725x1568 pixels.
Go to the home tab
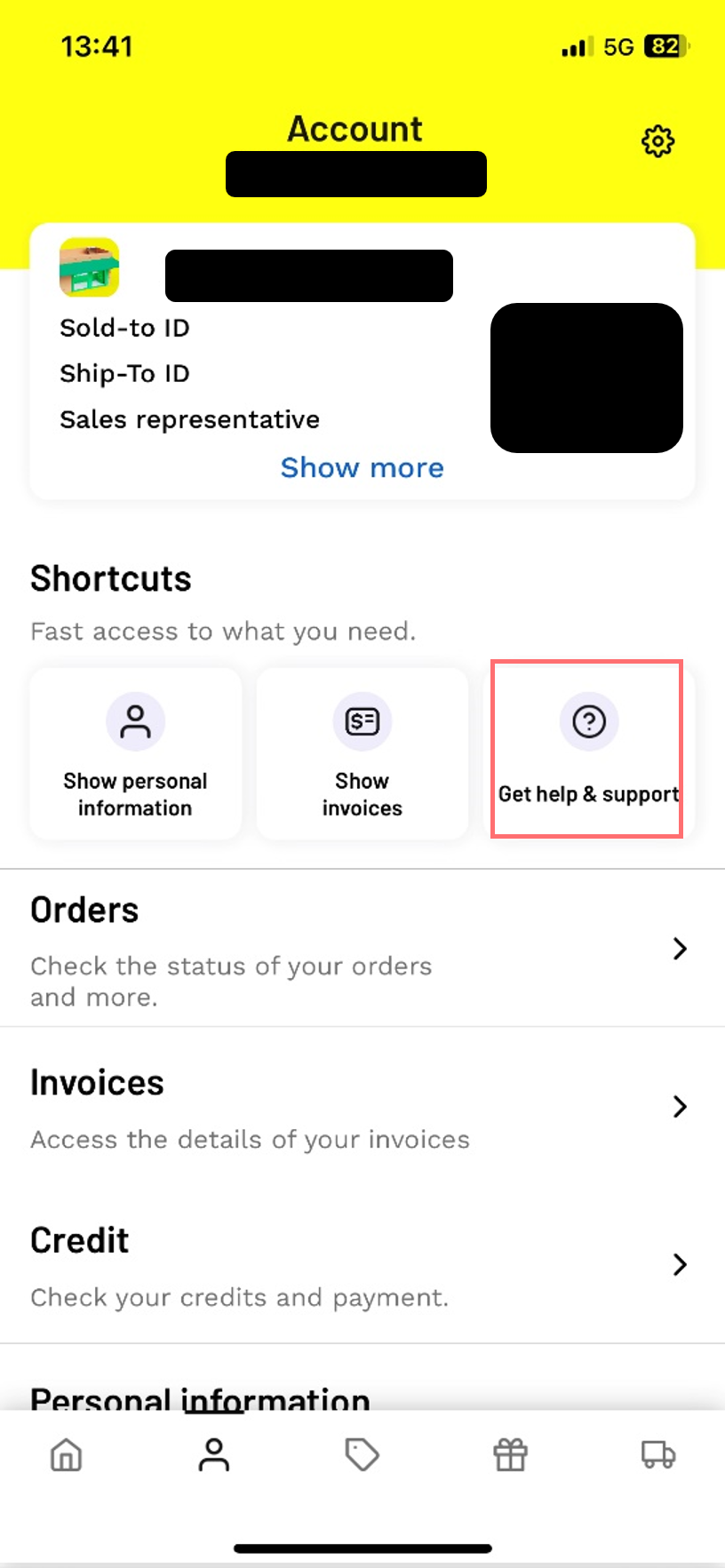click(x=67, y=1455)
